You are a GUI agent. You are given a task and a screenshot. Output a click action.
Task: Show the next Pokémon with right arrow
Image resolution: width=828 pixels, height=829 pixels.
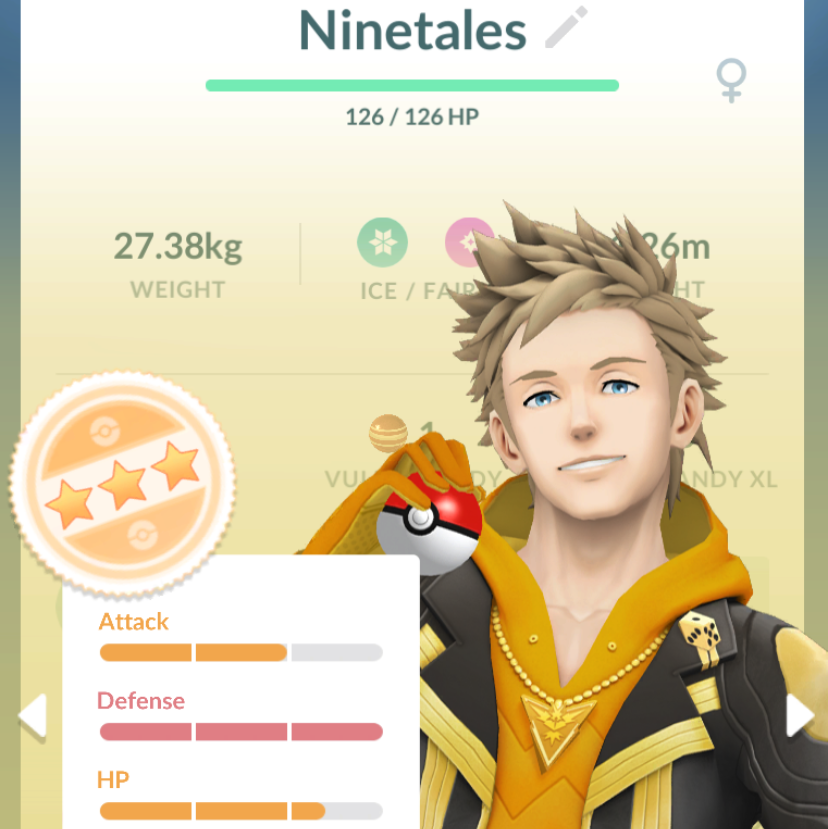[799, 715]
